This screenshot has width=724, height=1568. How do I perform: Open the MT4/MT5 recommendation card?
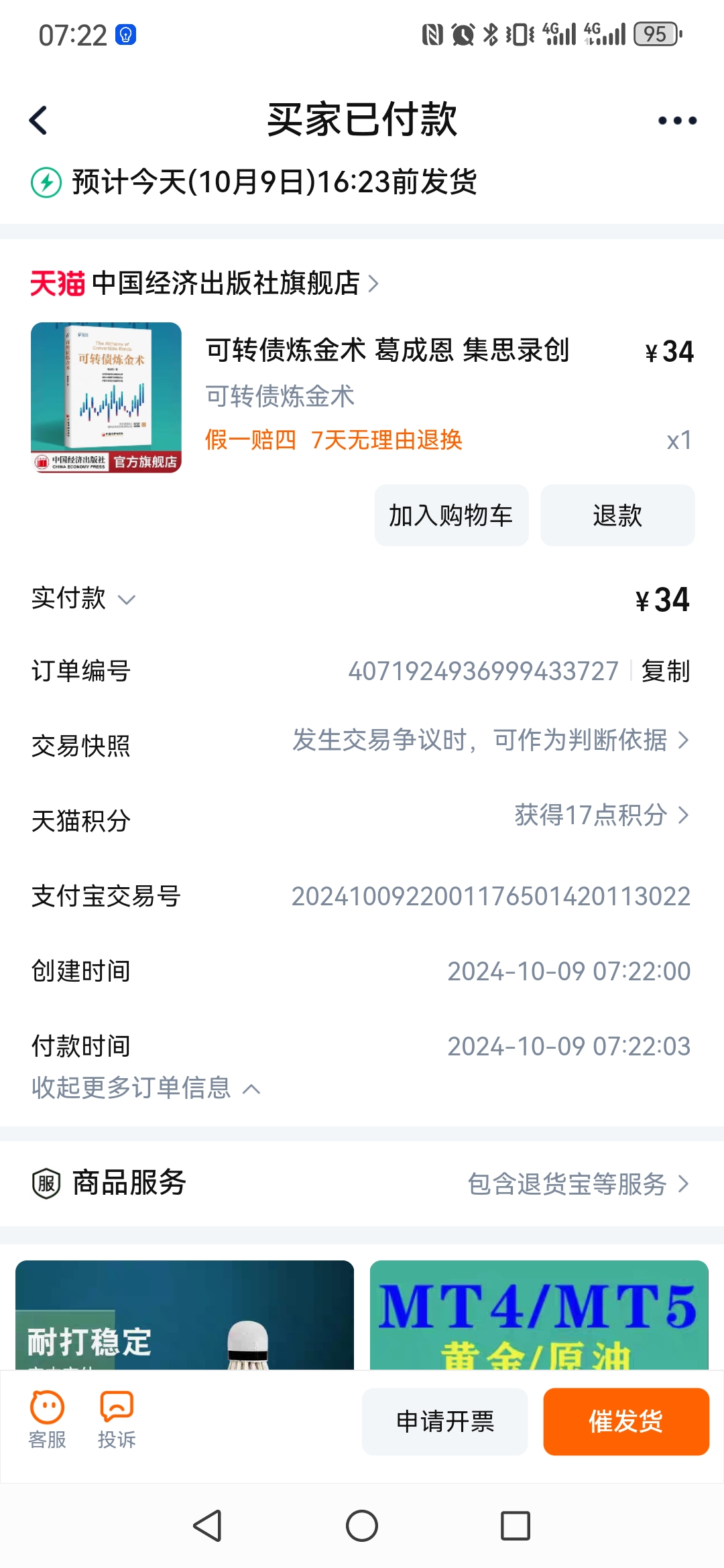pyautogui.click(x=539, y=1315)
